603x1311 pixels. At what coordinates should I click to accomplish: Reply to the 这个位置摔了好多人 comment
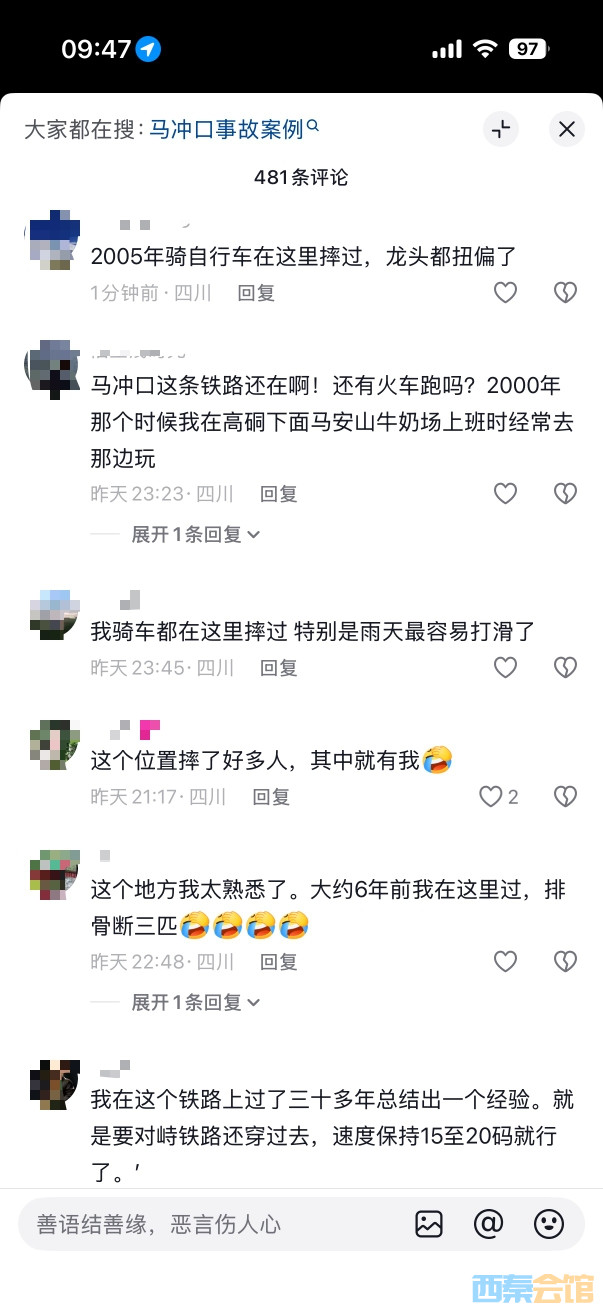(271, 797)
